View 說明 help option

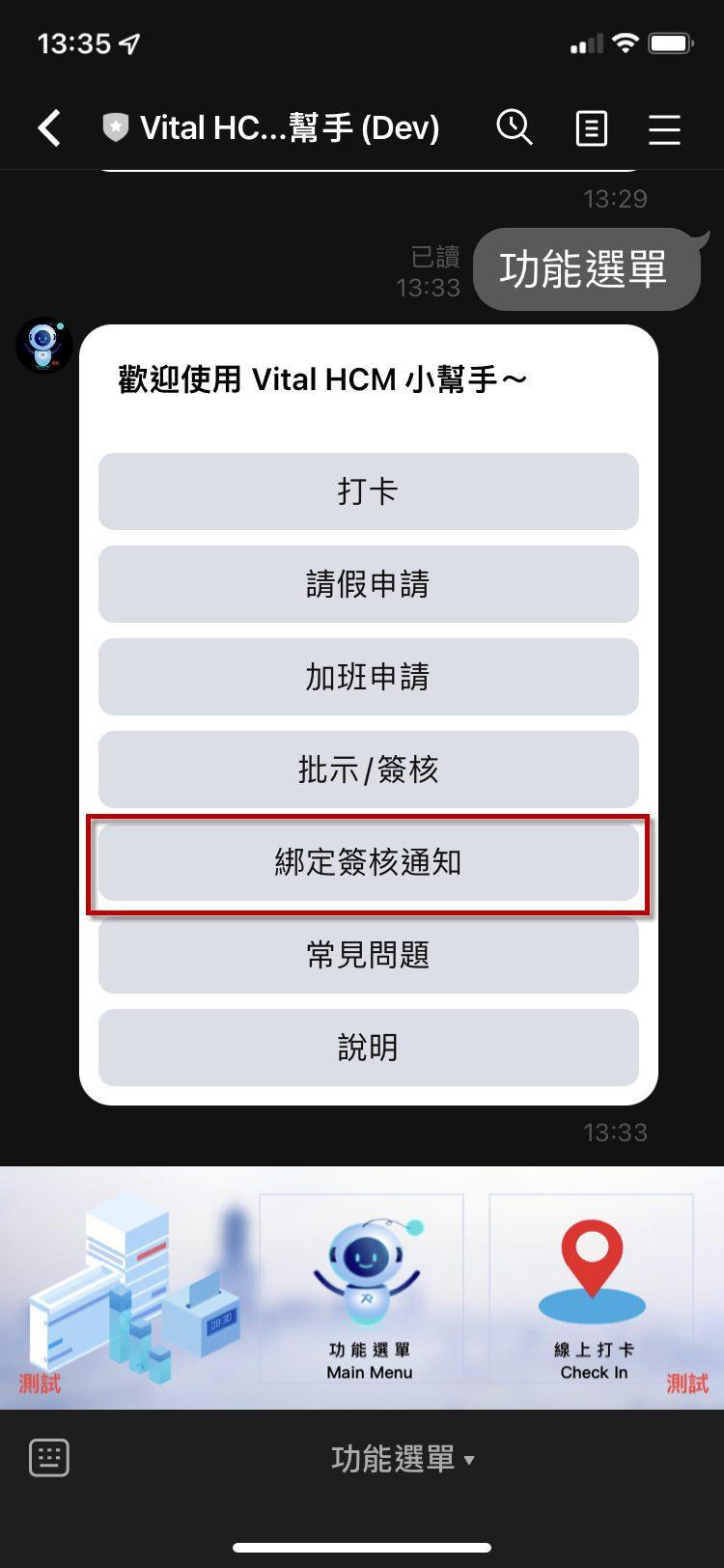(x=368, y=1048)
